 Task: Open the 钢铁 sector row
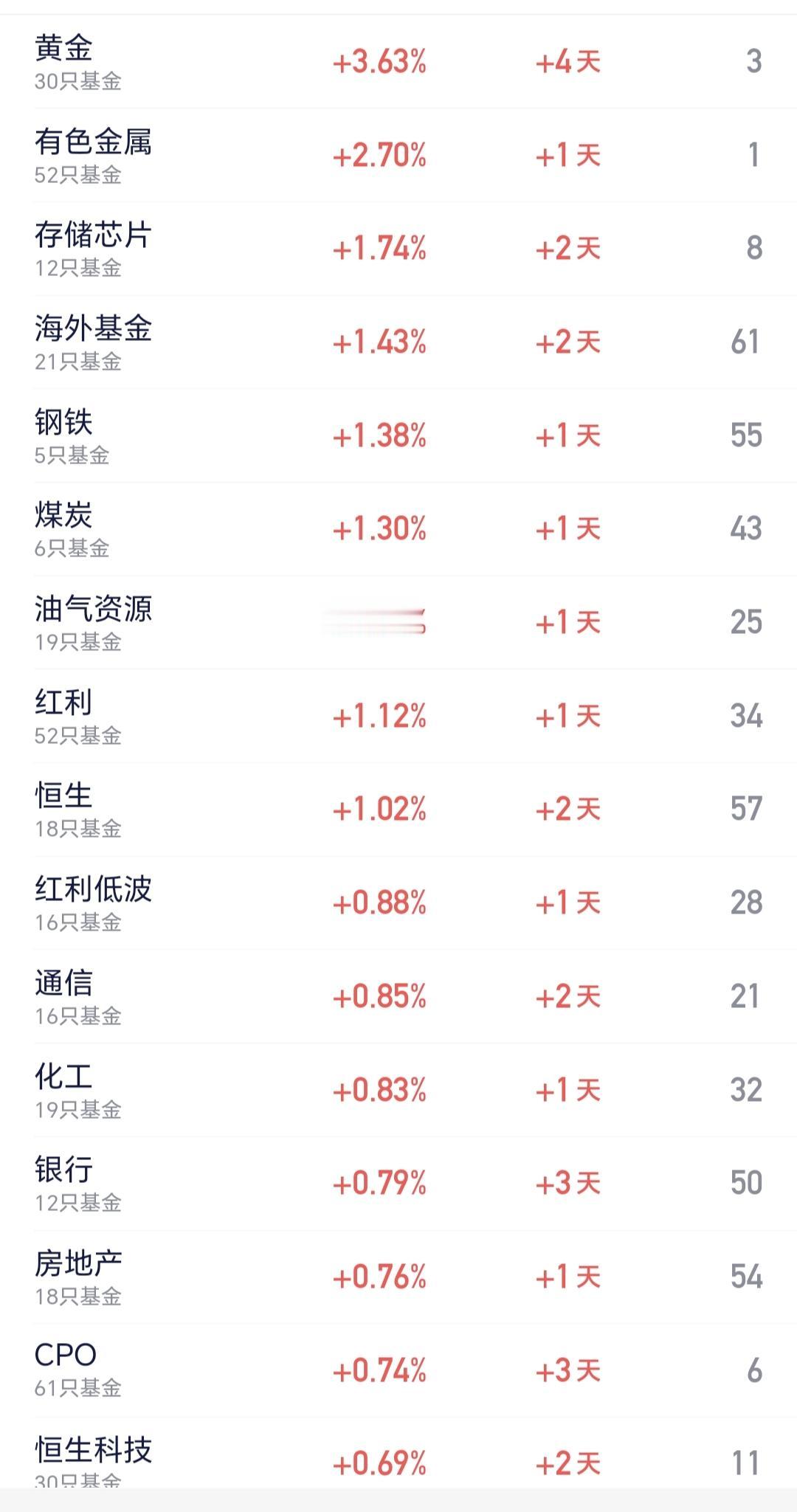point(398,435)
